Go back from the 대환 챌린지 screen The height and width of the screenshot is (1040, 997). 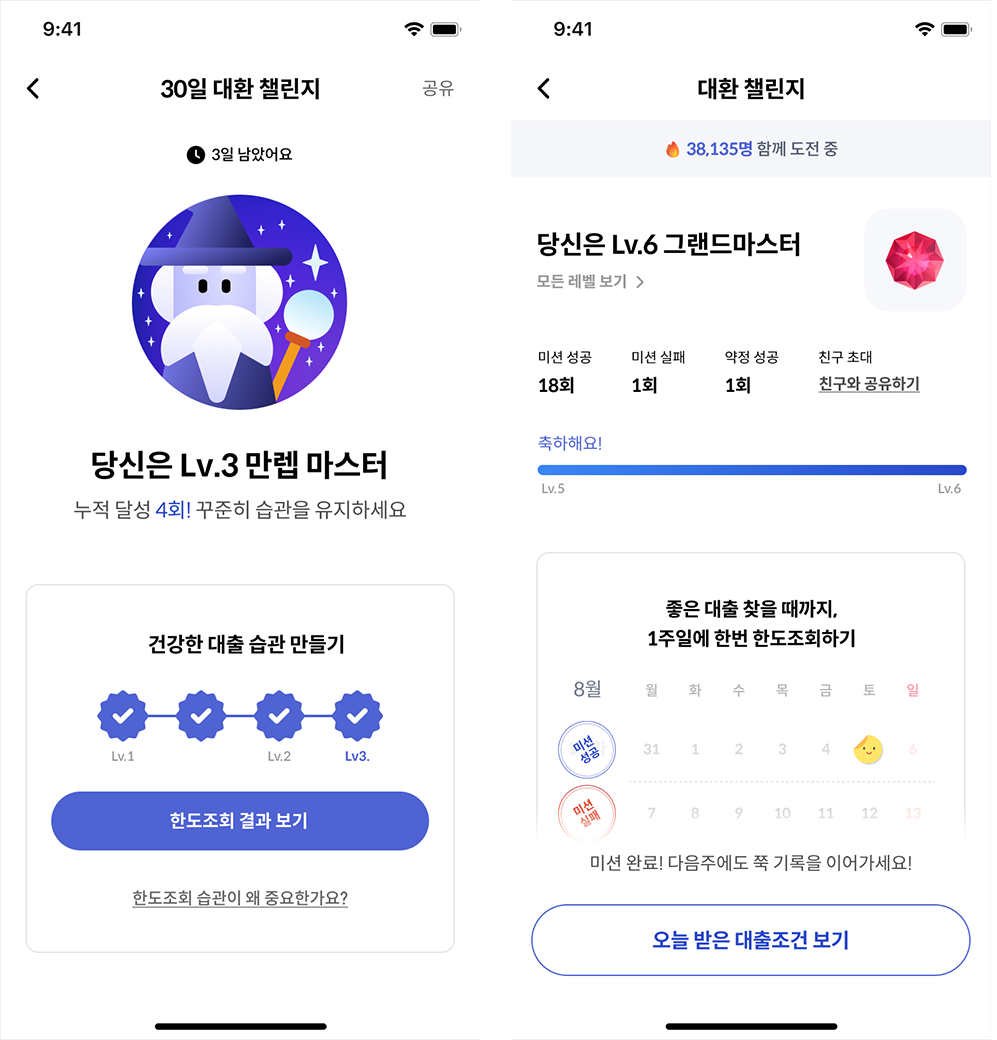(x=544, y=89)
